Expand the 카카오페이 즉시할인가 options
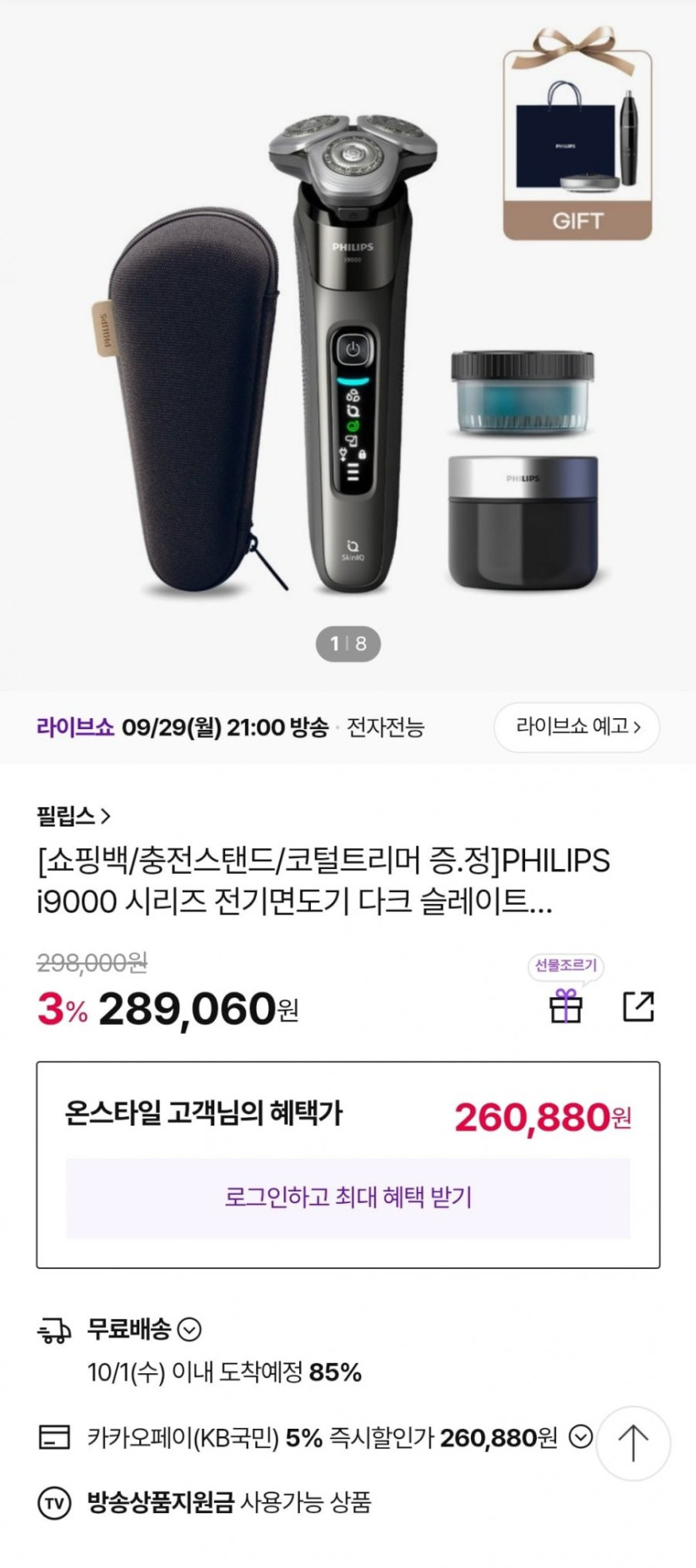This screenshot has width=696, height=1568. 580,1436
